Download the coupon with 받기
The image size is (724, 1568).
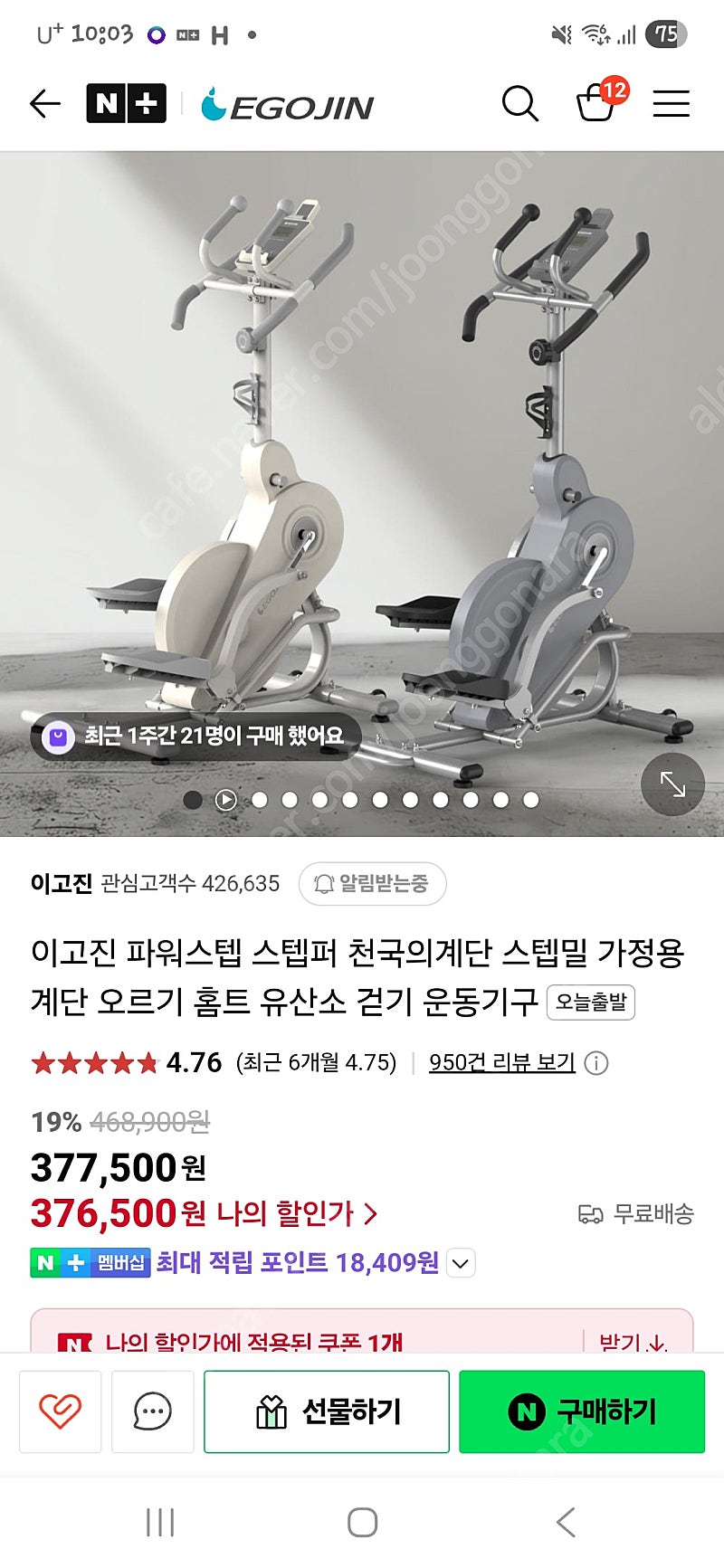click(633, 1342)
